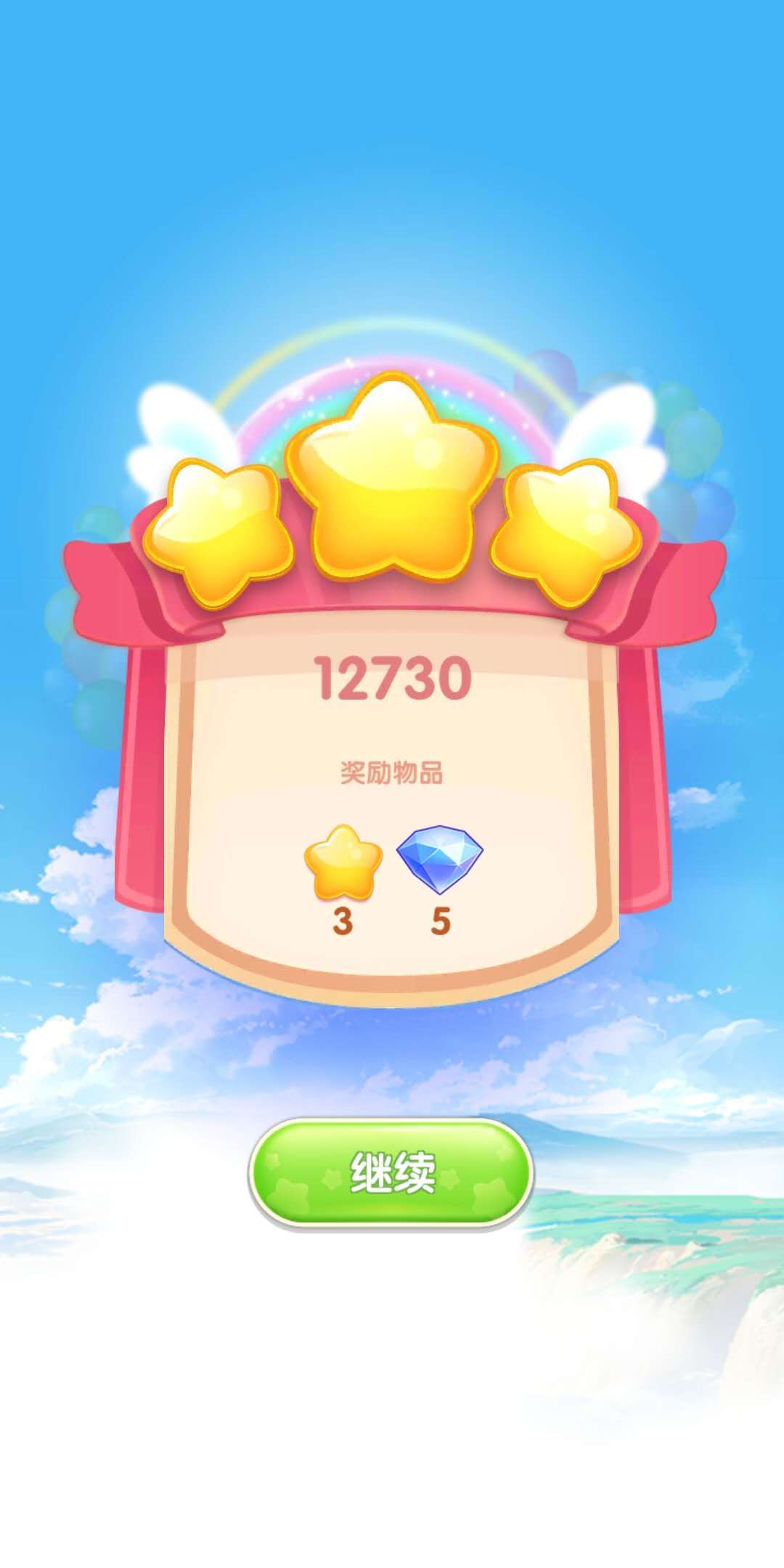Tap the blue diamond reward icon
The image size is (784, 1568).
tap(441, 860)
